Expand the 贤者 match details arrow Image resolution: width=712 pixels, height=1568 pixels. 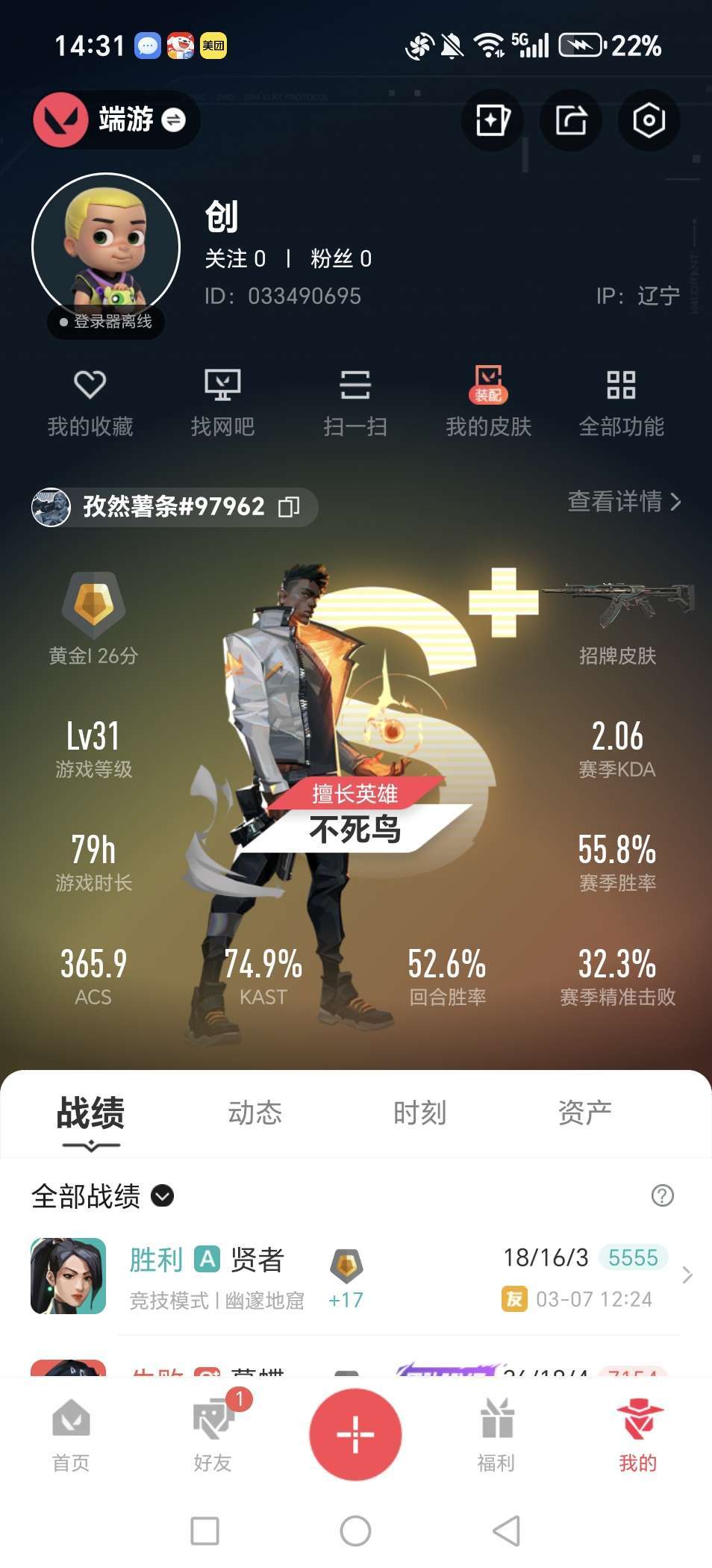(687, 1275)
